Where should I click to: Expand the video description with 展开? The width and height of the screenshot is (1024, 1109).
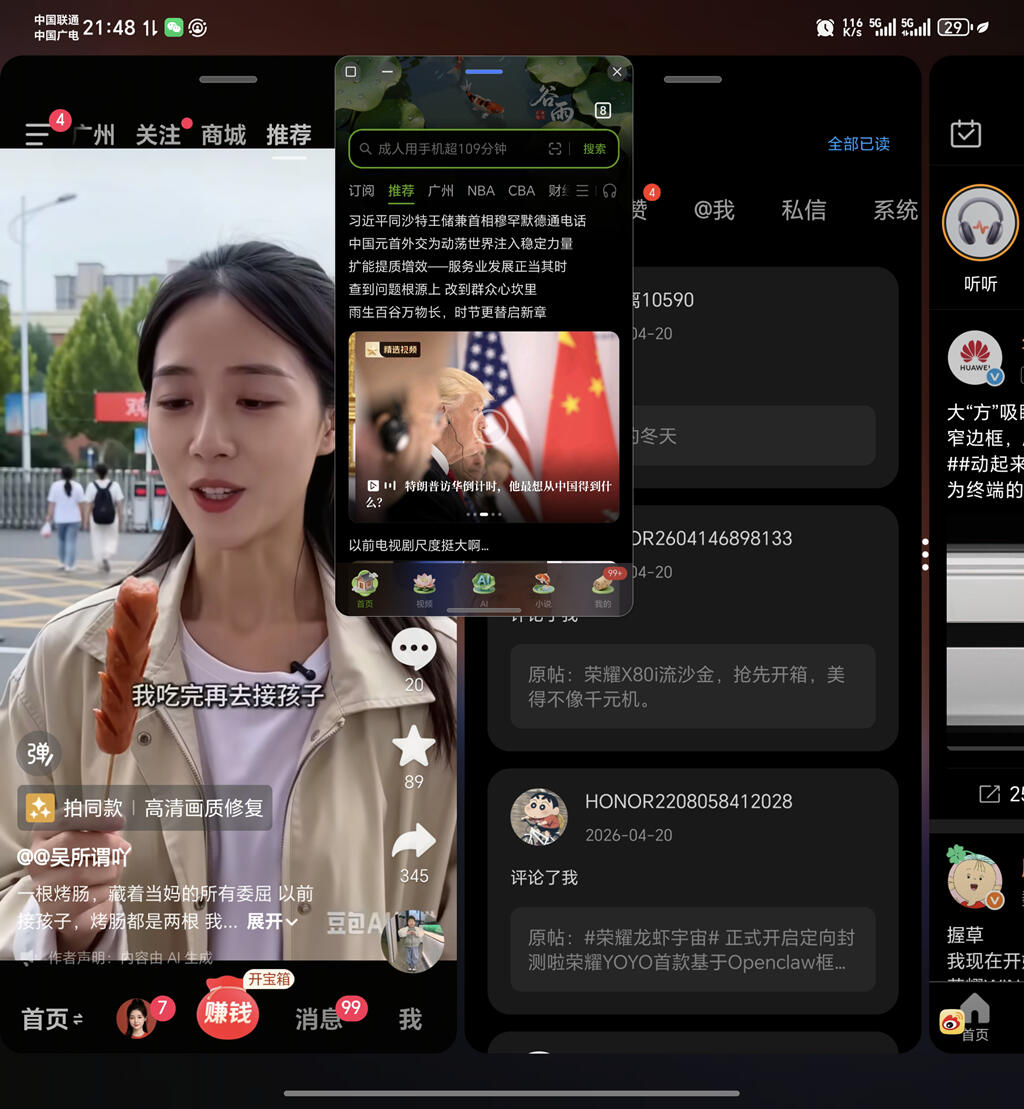click(x=272, y=922)
